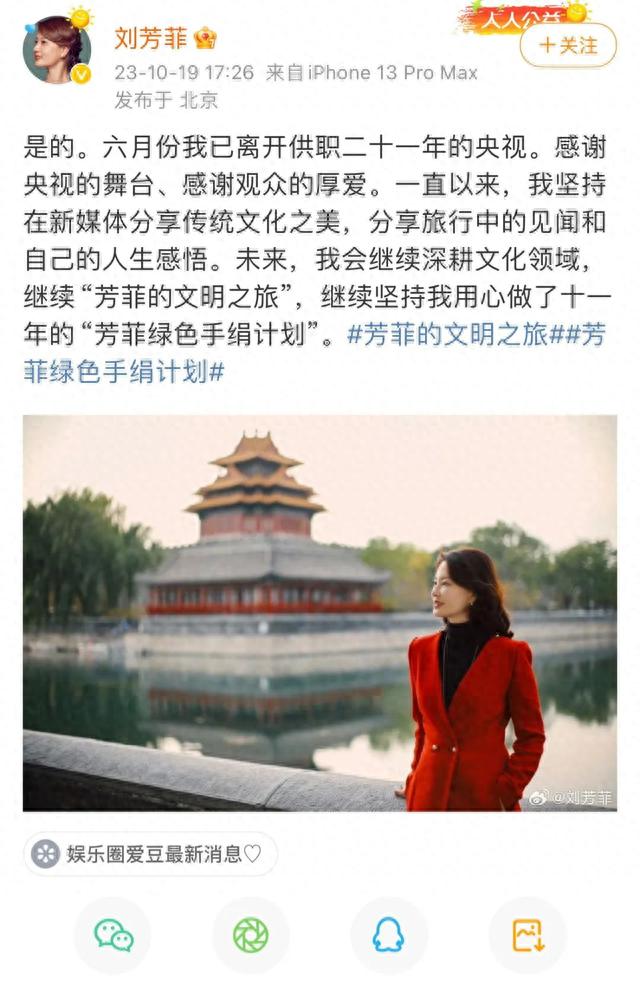
Task: Follow 刘芳菲 with the 关注 button
Action: [567, 45]
